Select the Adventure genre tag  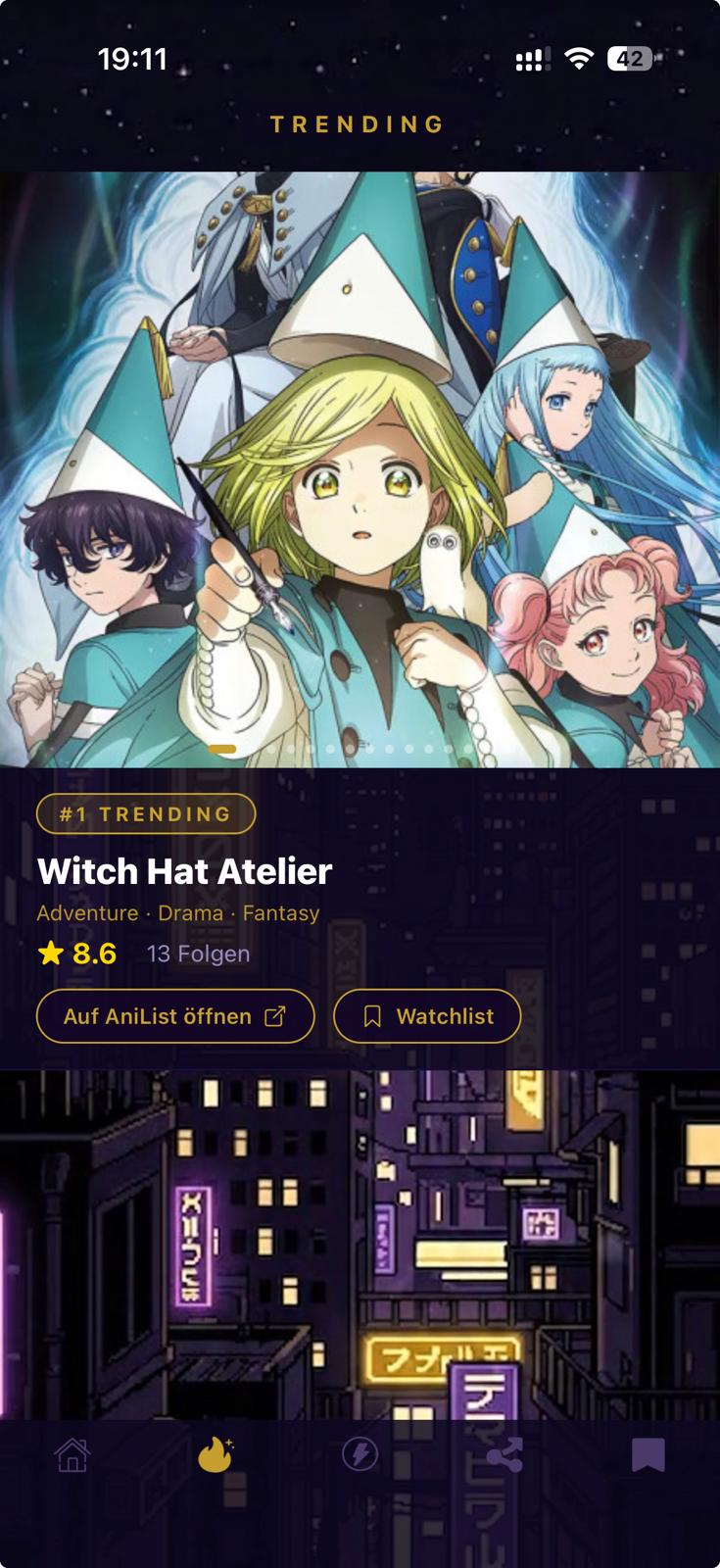[x=86, y=912]
